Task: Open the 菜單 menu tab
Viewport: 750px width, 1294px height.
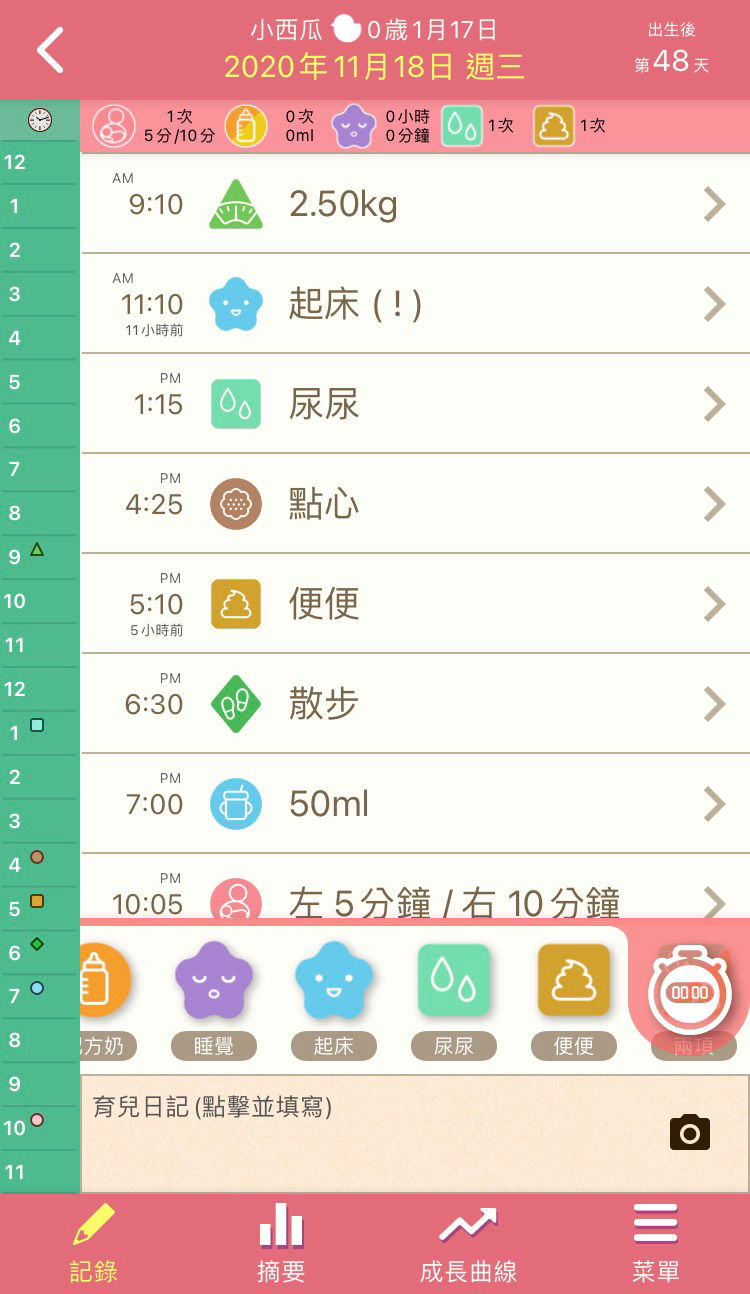Action: tap(656, 1243)
